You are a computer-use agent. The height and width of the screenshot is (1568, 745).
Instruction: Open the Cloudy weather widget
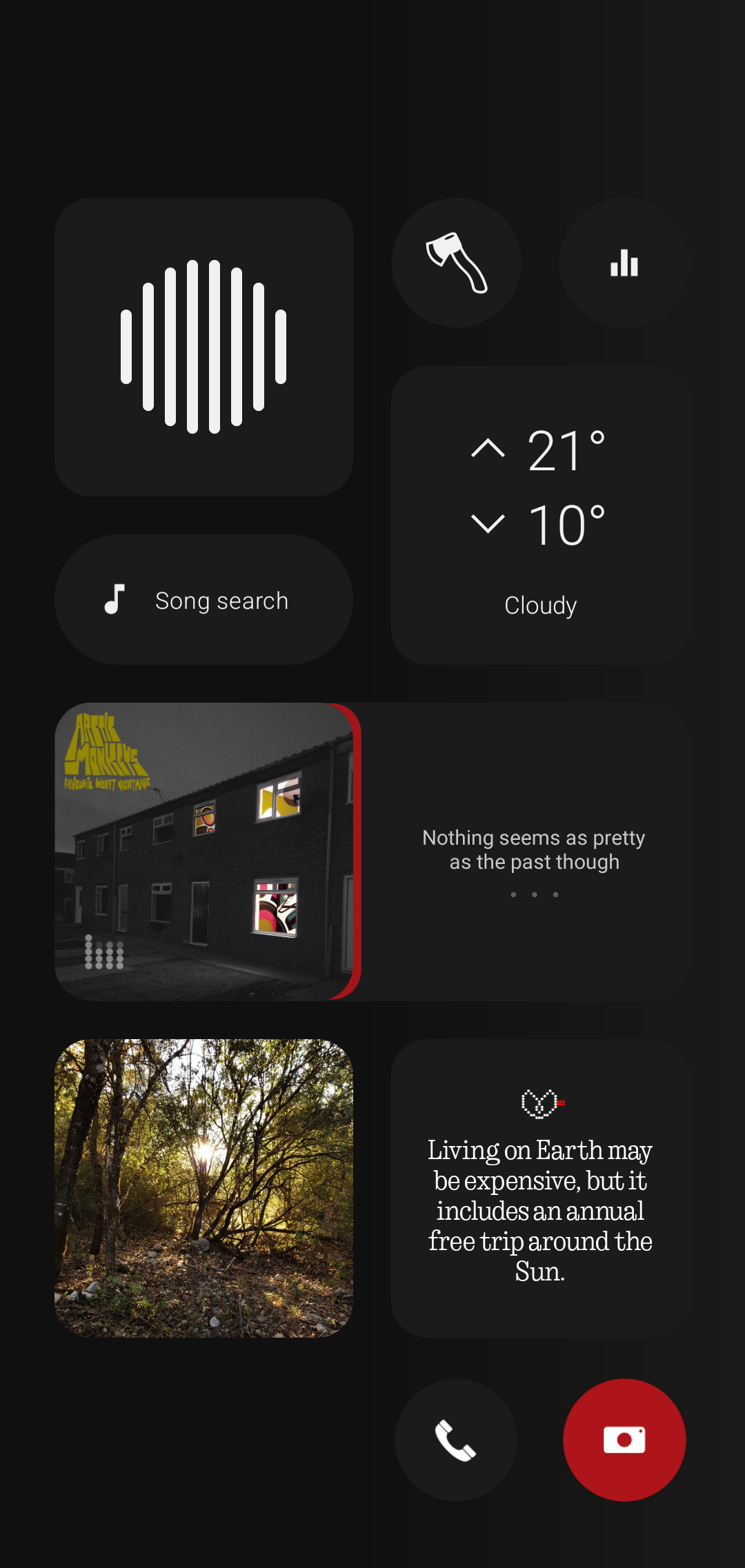pos(540,515)
